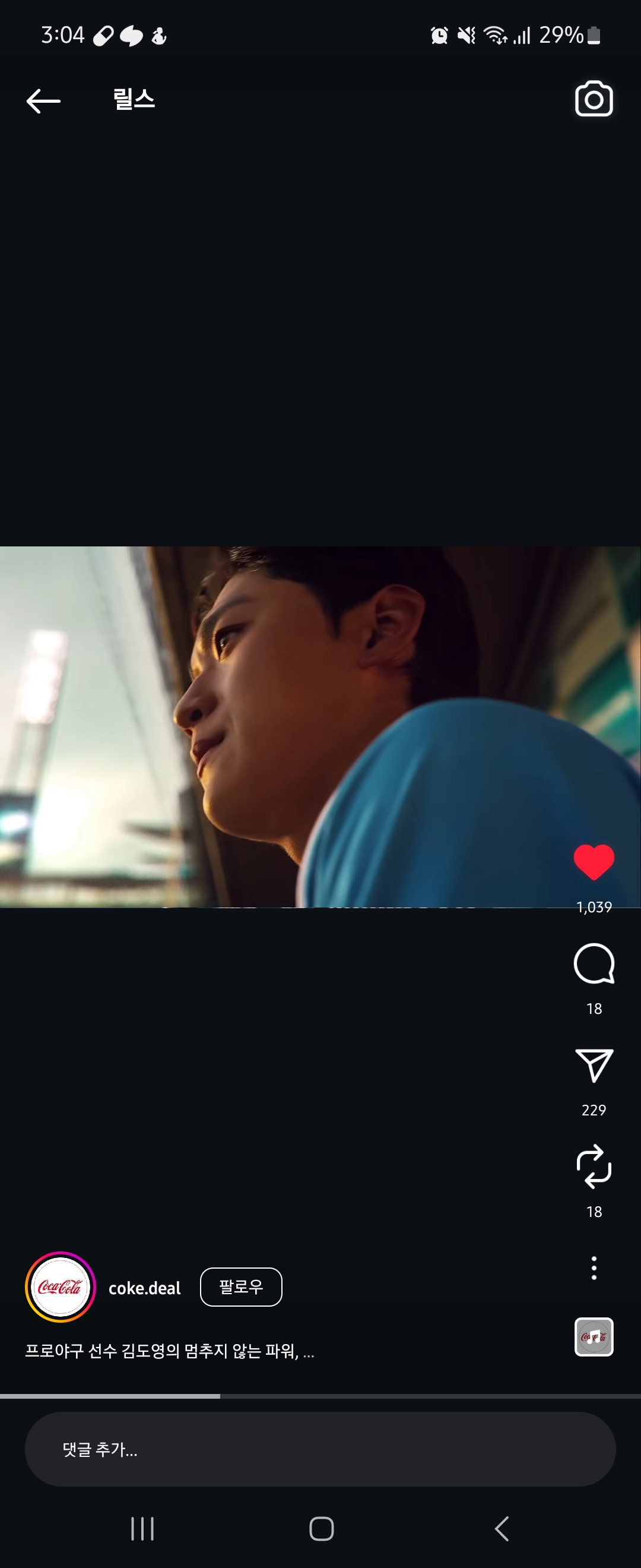Open the coke.deal username profile
641x1568 pixels.
point(145,1288)
